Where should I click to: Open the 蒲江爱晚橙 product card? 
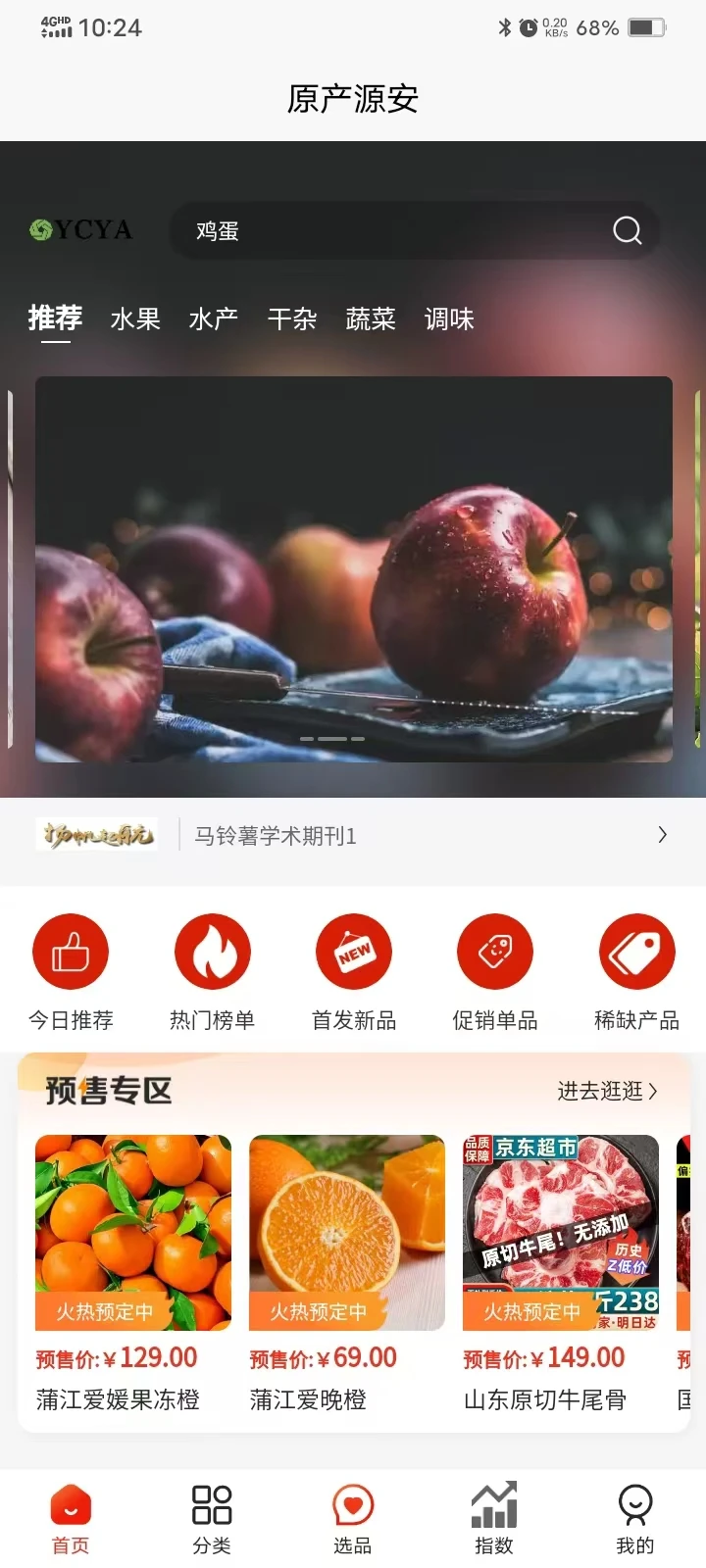point(347,1274)
